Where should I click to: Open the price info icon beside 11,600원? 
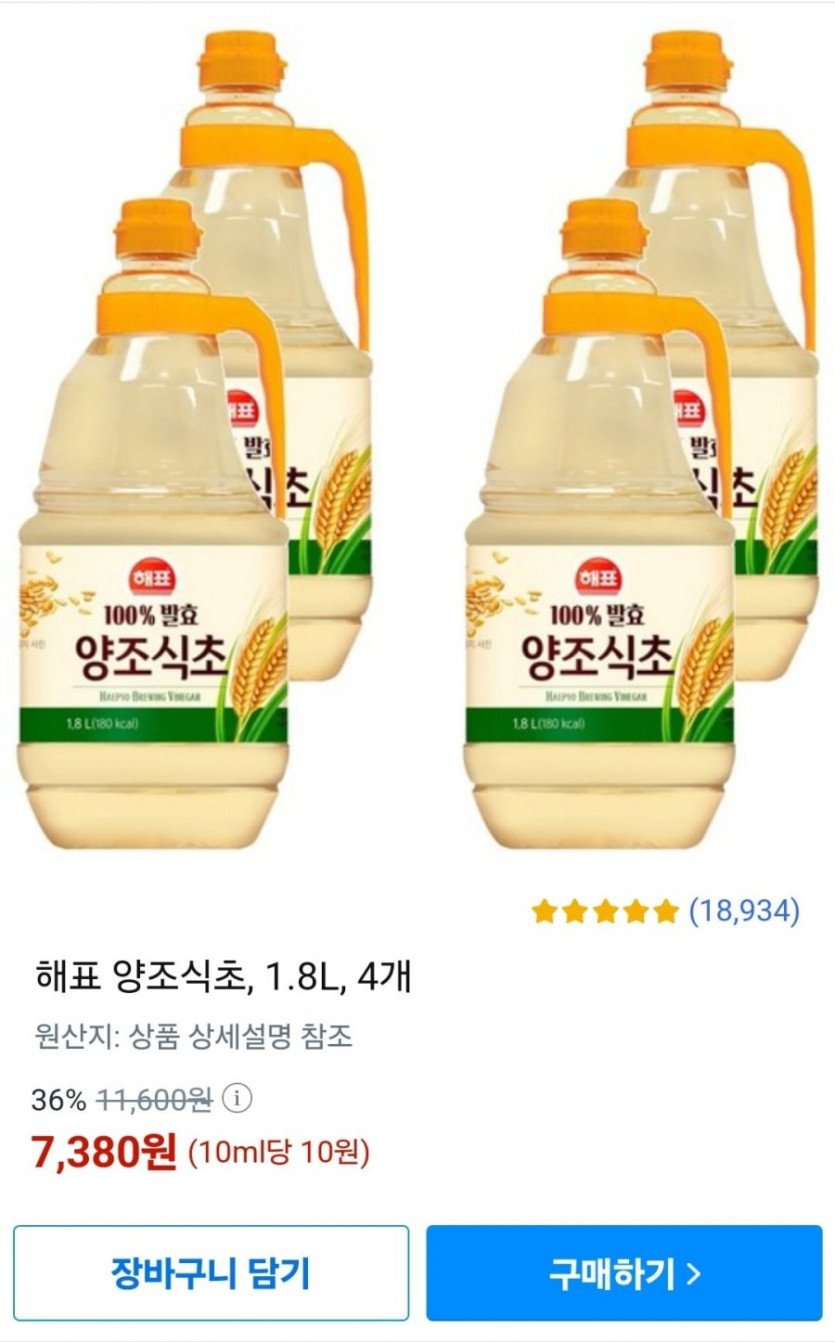(x=237, y=1099)
